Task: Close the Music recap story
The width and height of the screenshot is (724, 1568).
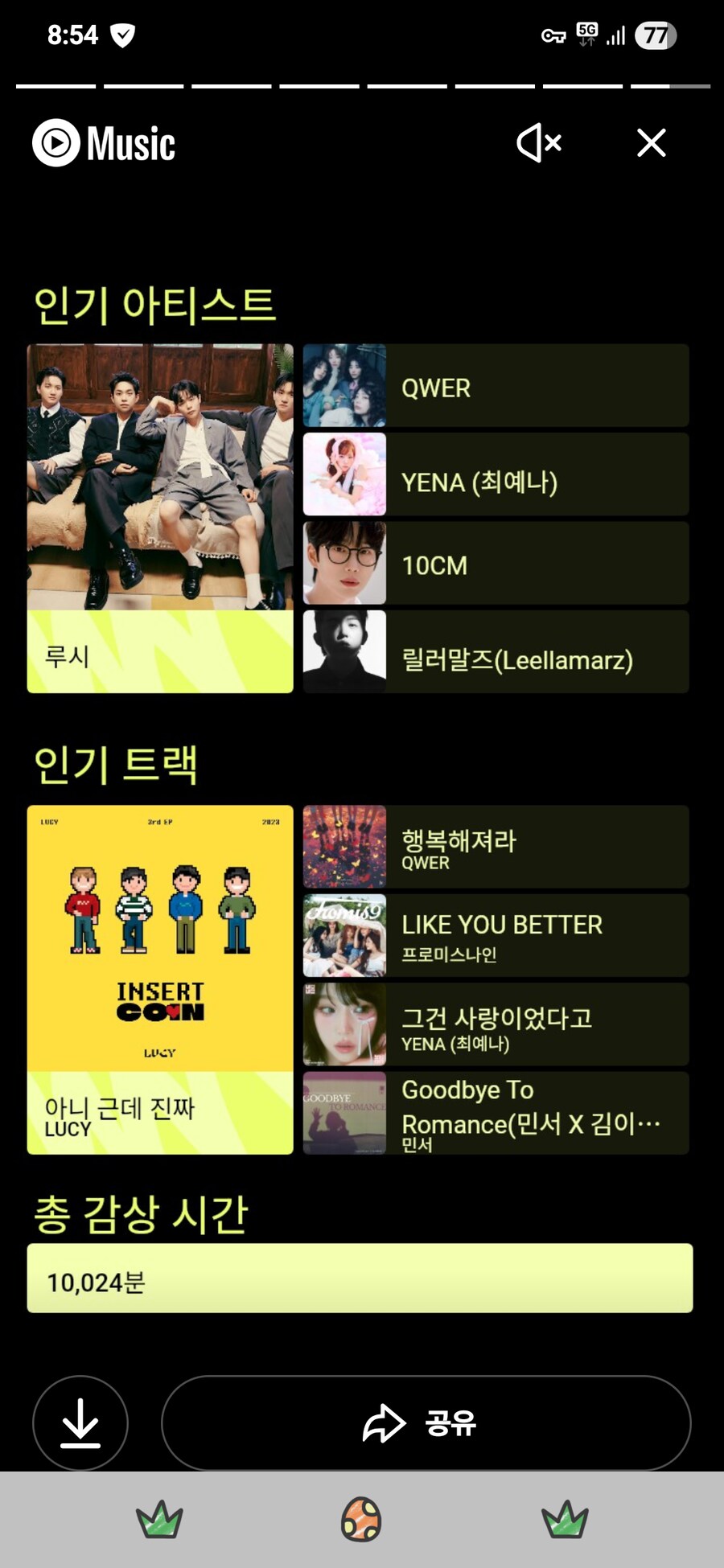Action: tap(651, 143)
